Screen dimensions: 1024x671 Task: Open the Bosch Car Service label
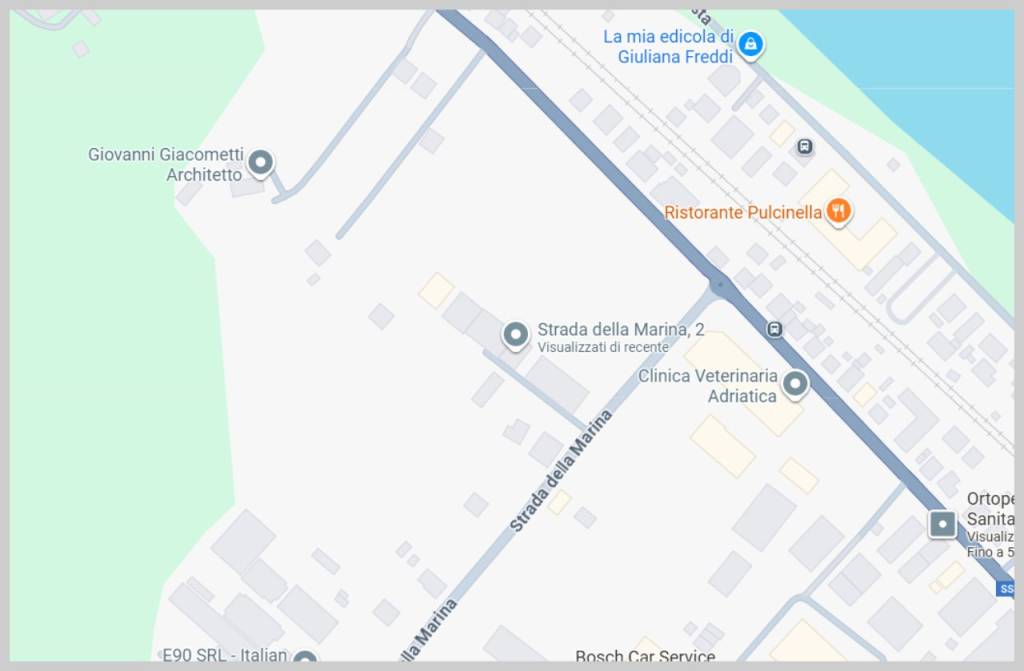tap(645, 656)
